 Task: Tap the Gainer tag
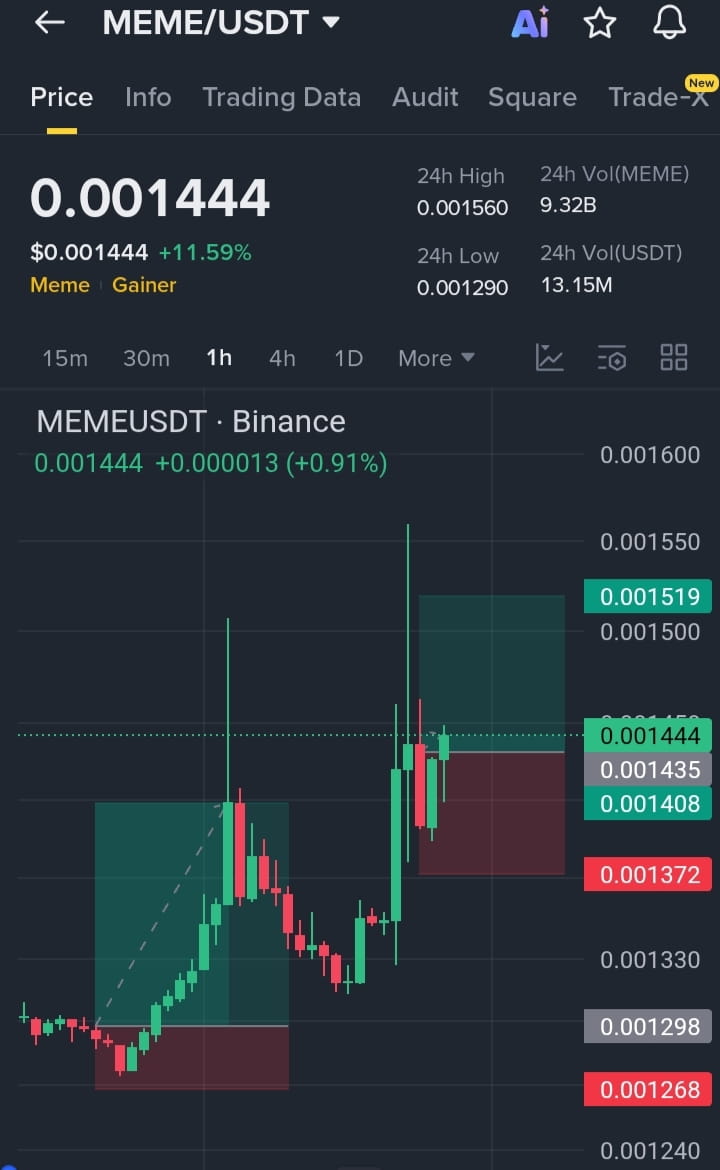coord(144,285)
